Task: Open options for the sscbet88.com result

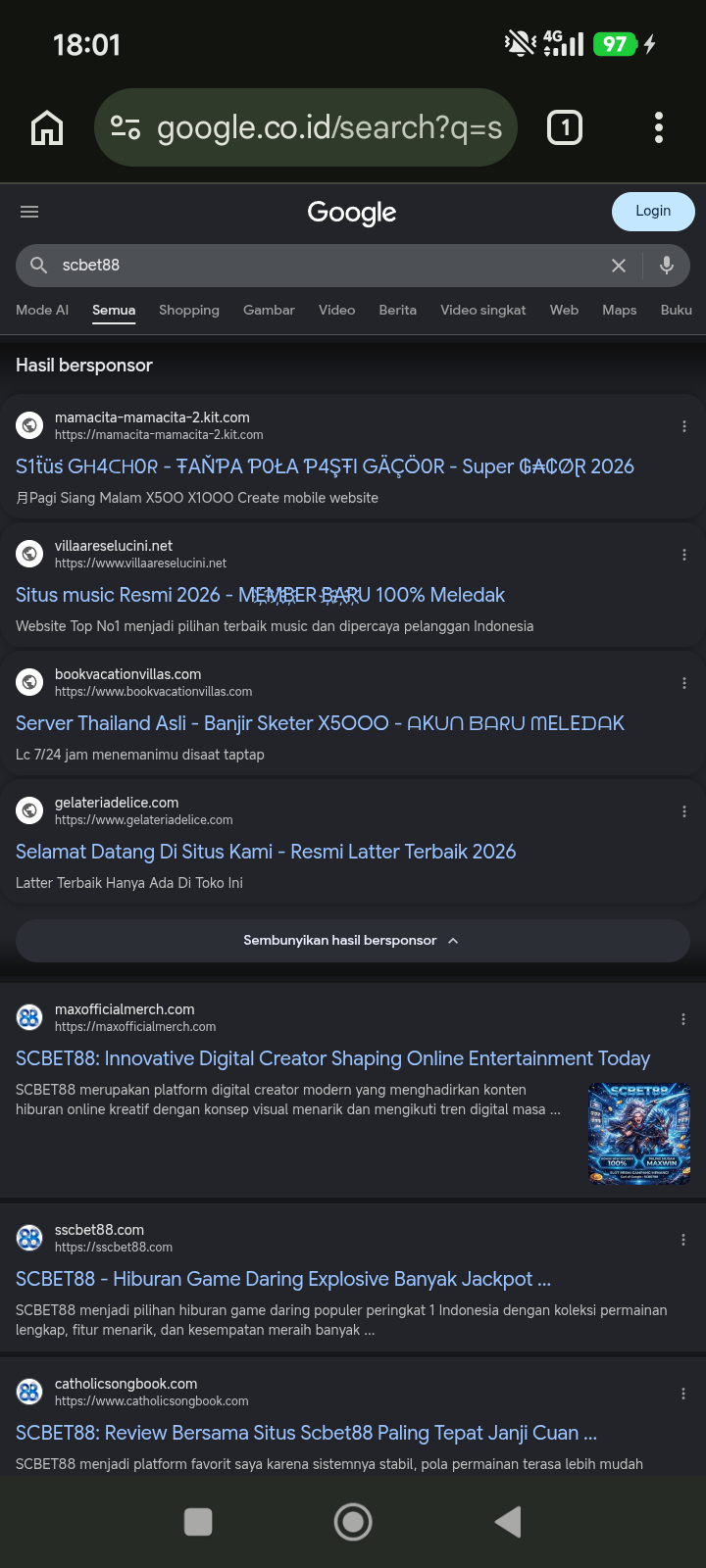Action: point(683,1240)
